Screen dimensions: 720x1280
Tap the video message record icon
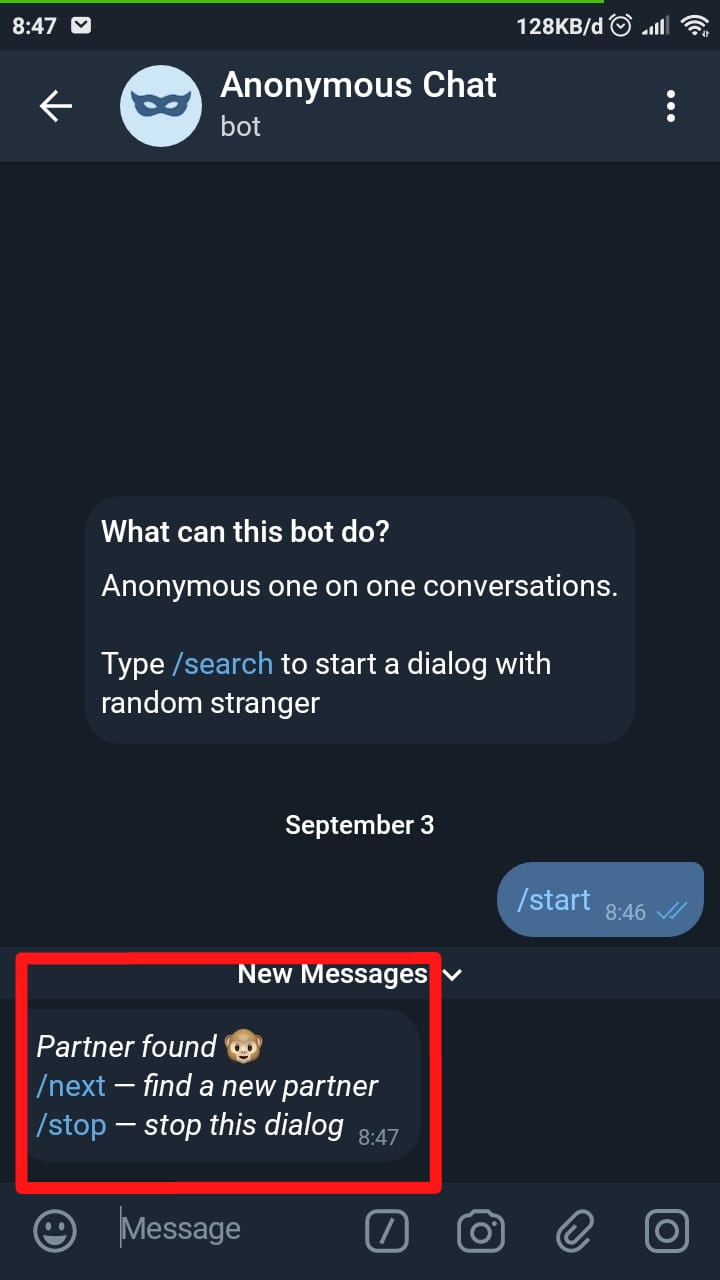[x=667, y=1229]
